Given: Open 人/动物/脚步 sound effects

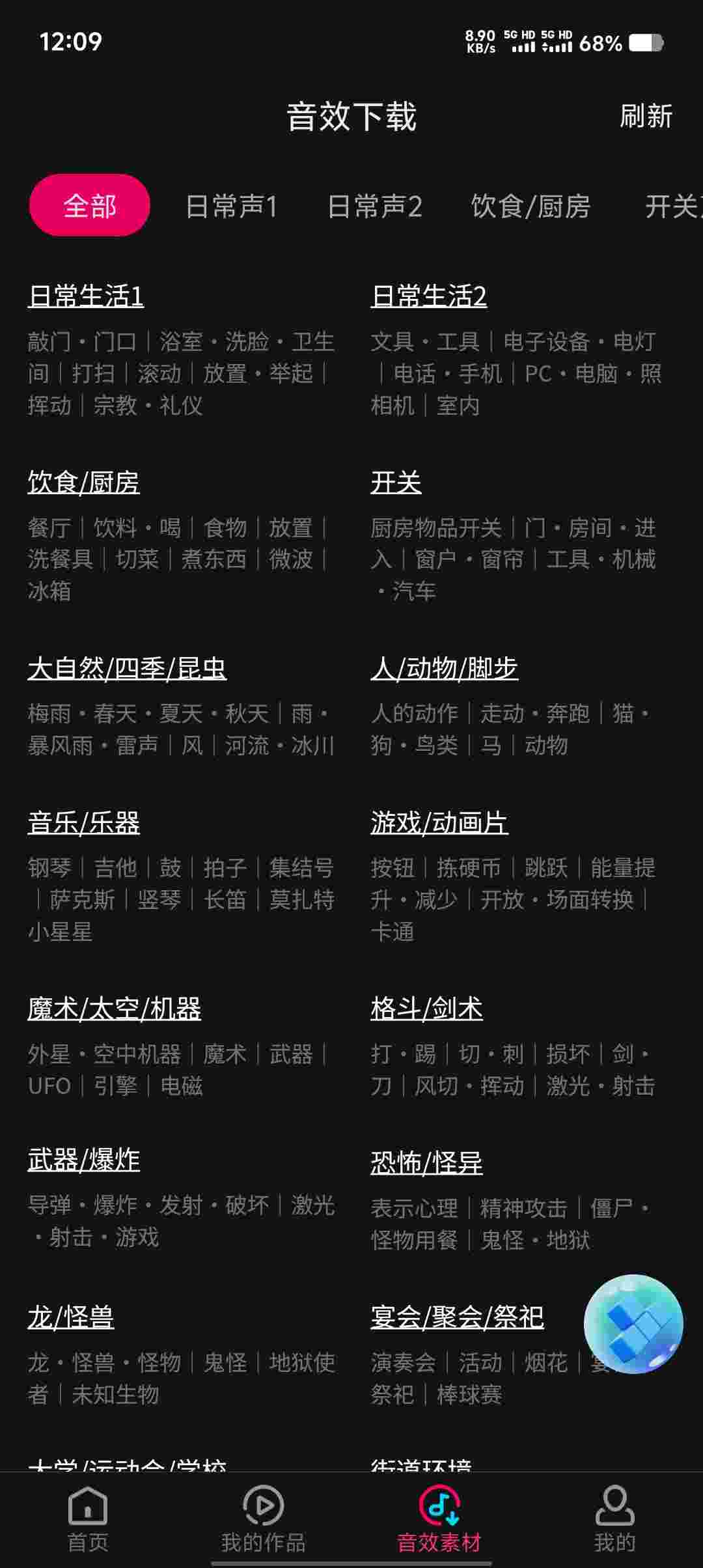Looking at the screenshot, I should 444,669.
